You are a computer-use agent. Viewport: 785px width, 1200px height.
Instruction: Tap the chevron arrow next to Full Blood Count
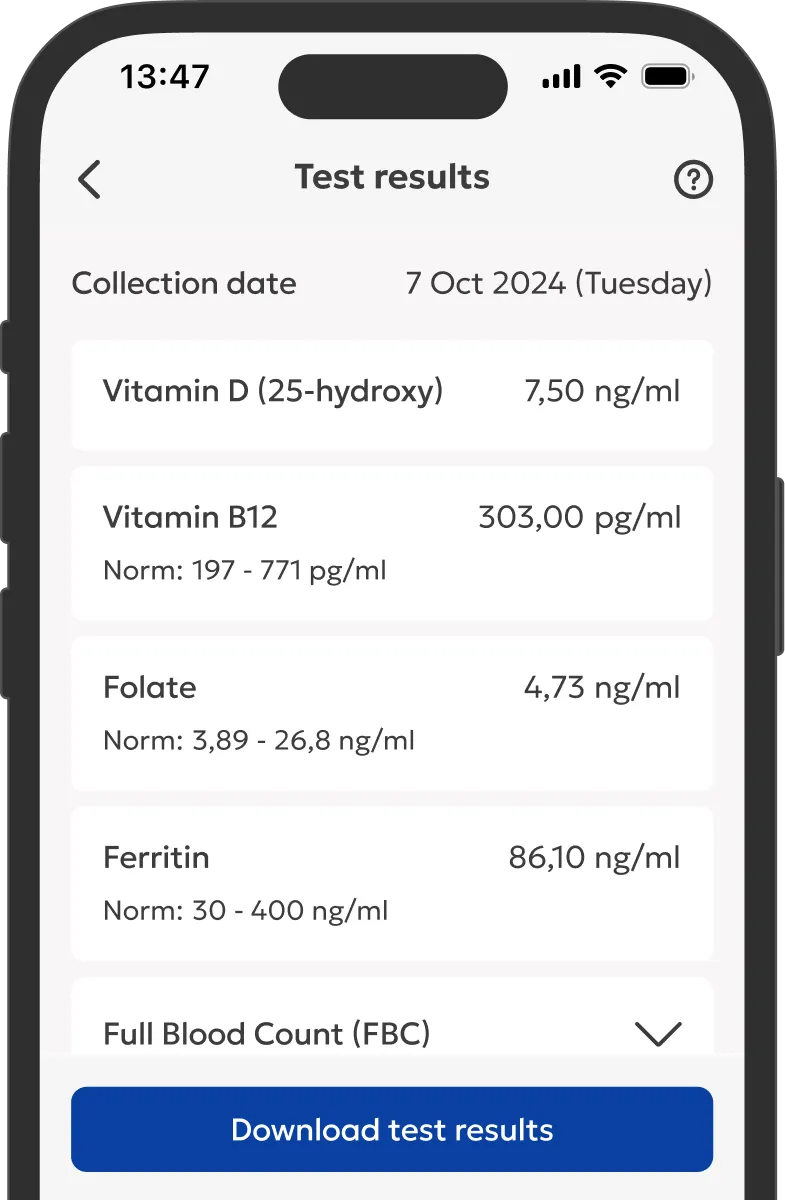[659, 1034]
